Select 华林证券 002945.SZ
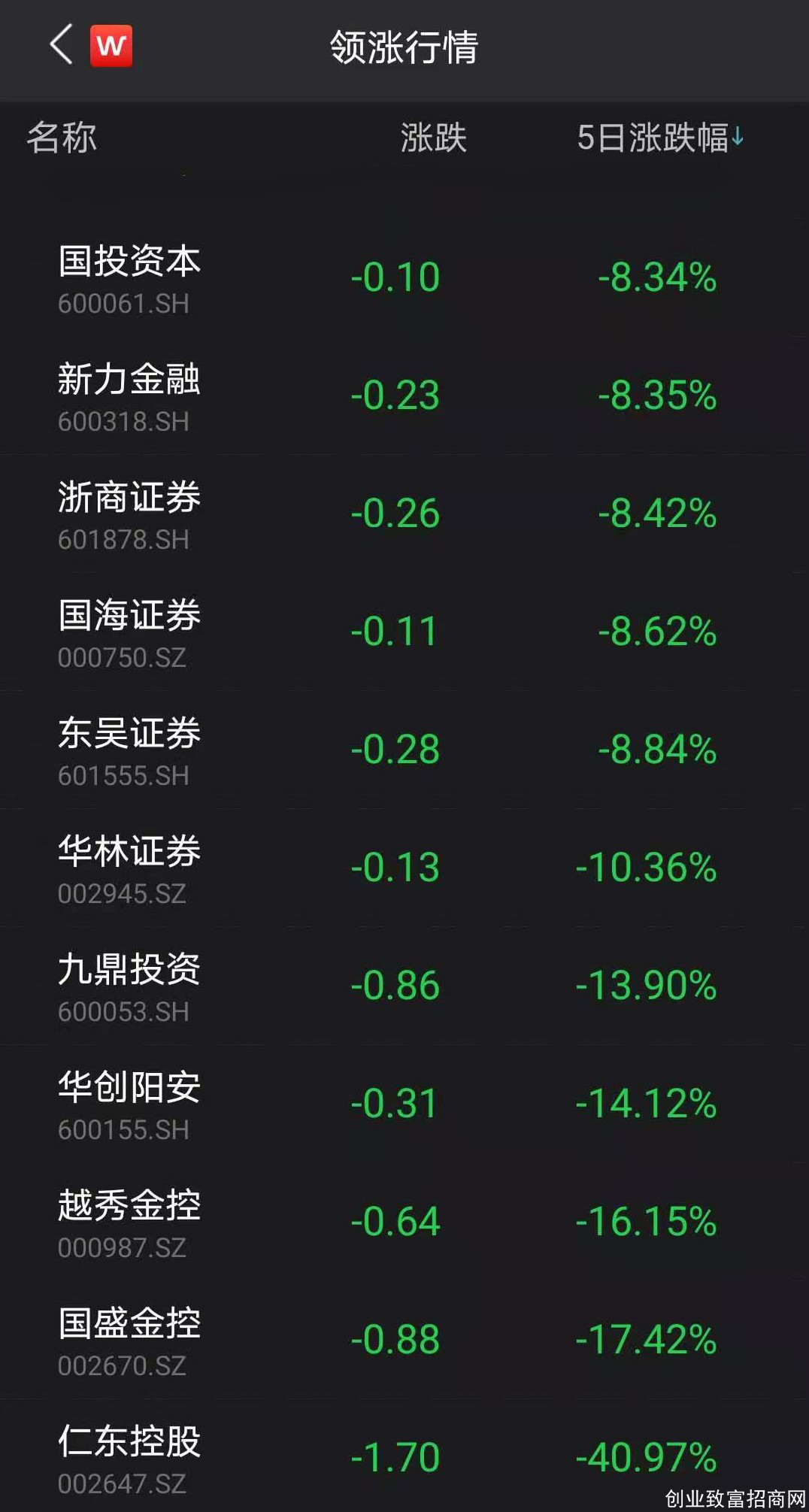 (x=404, y=868)
